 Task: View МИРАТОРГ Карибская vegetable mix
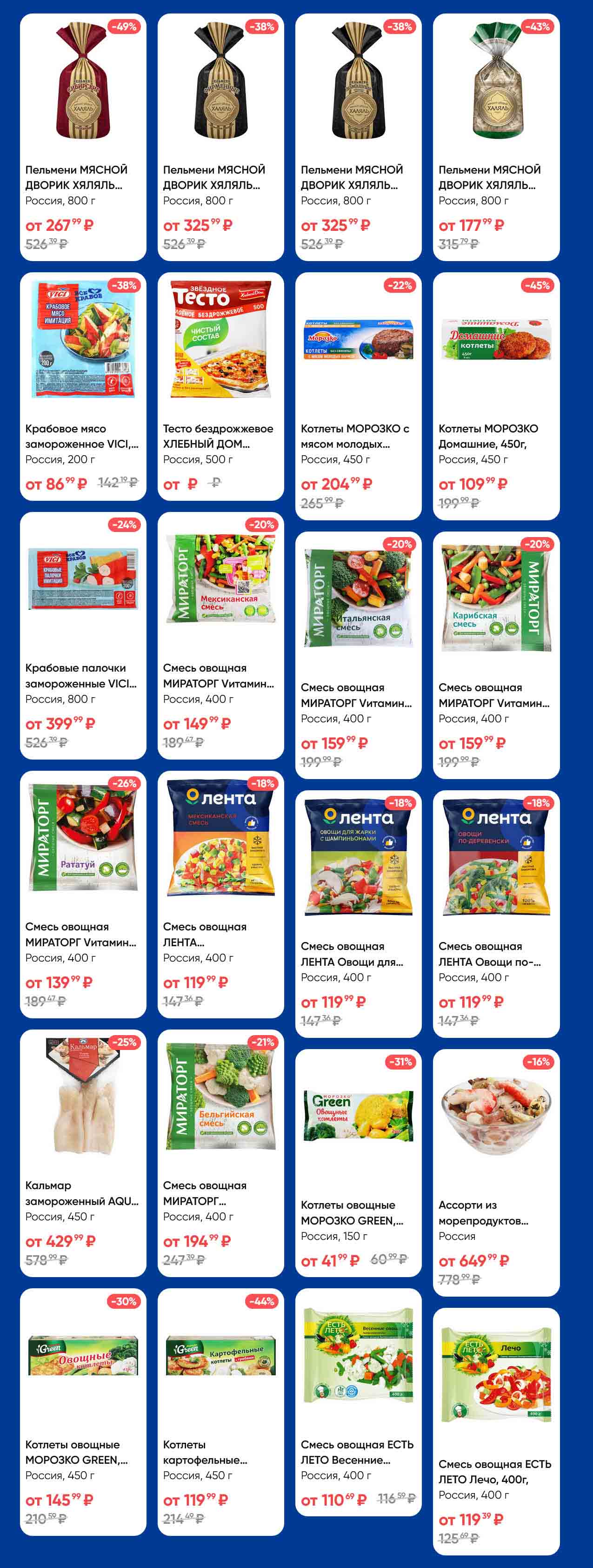tap(496, 654)
